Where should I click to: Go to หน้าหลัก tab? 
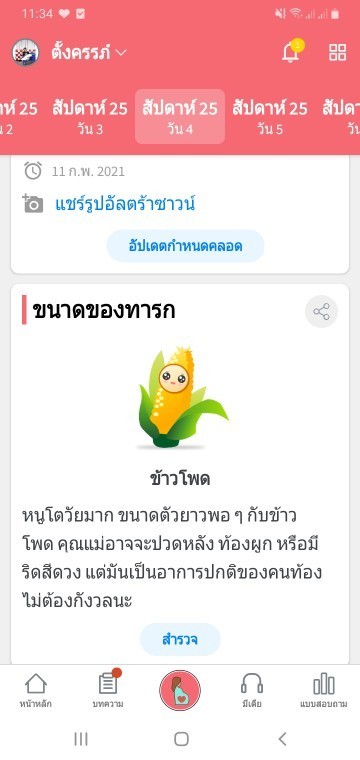(x=35, y=691)
